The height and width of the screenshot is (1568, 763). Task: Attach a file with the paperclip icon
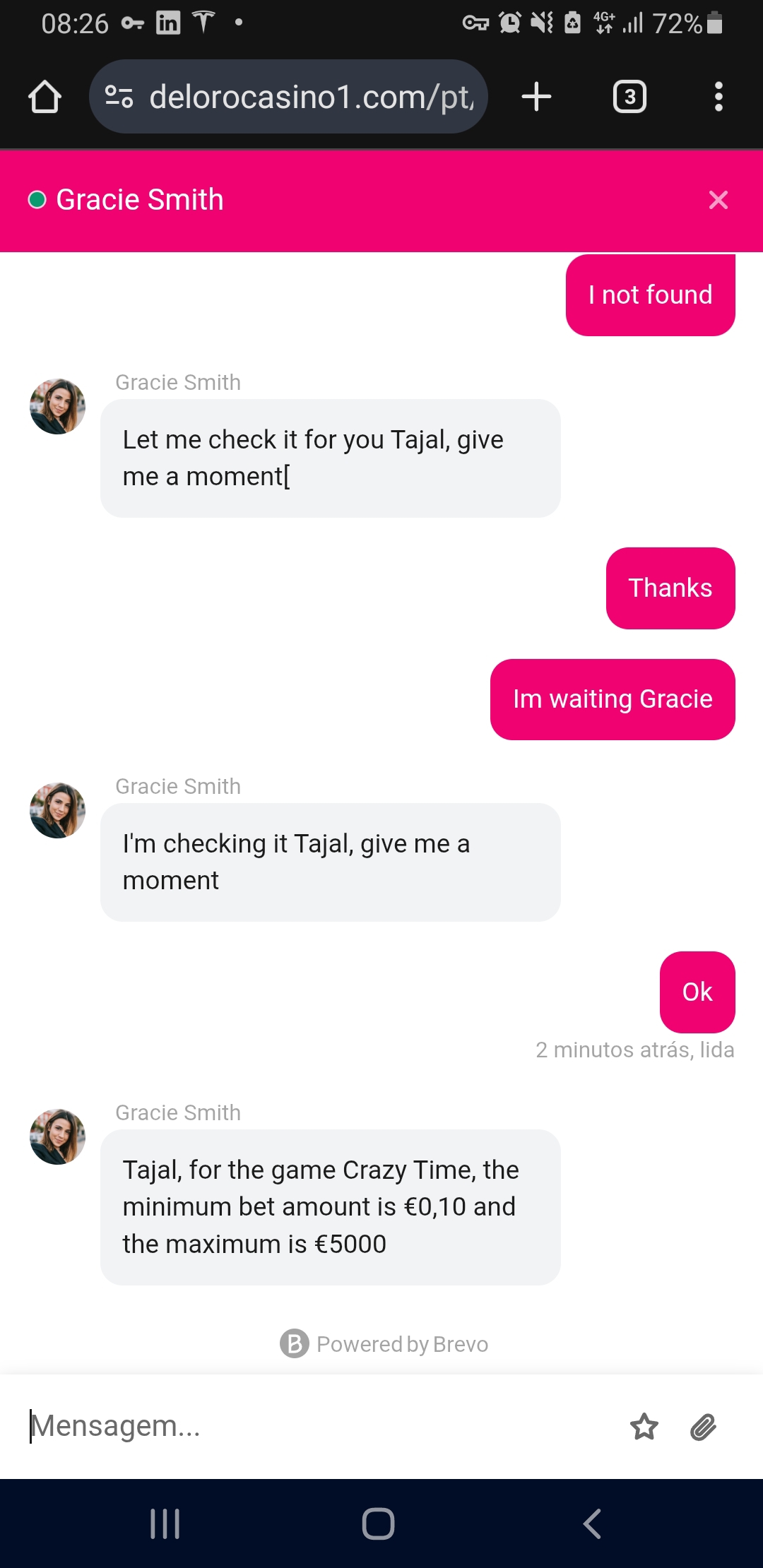point(703,1427)
